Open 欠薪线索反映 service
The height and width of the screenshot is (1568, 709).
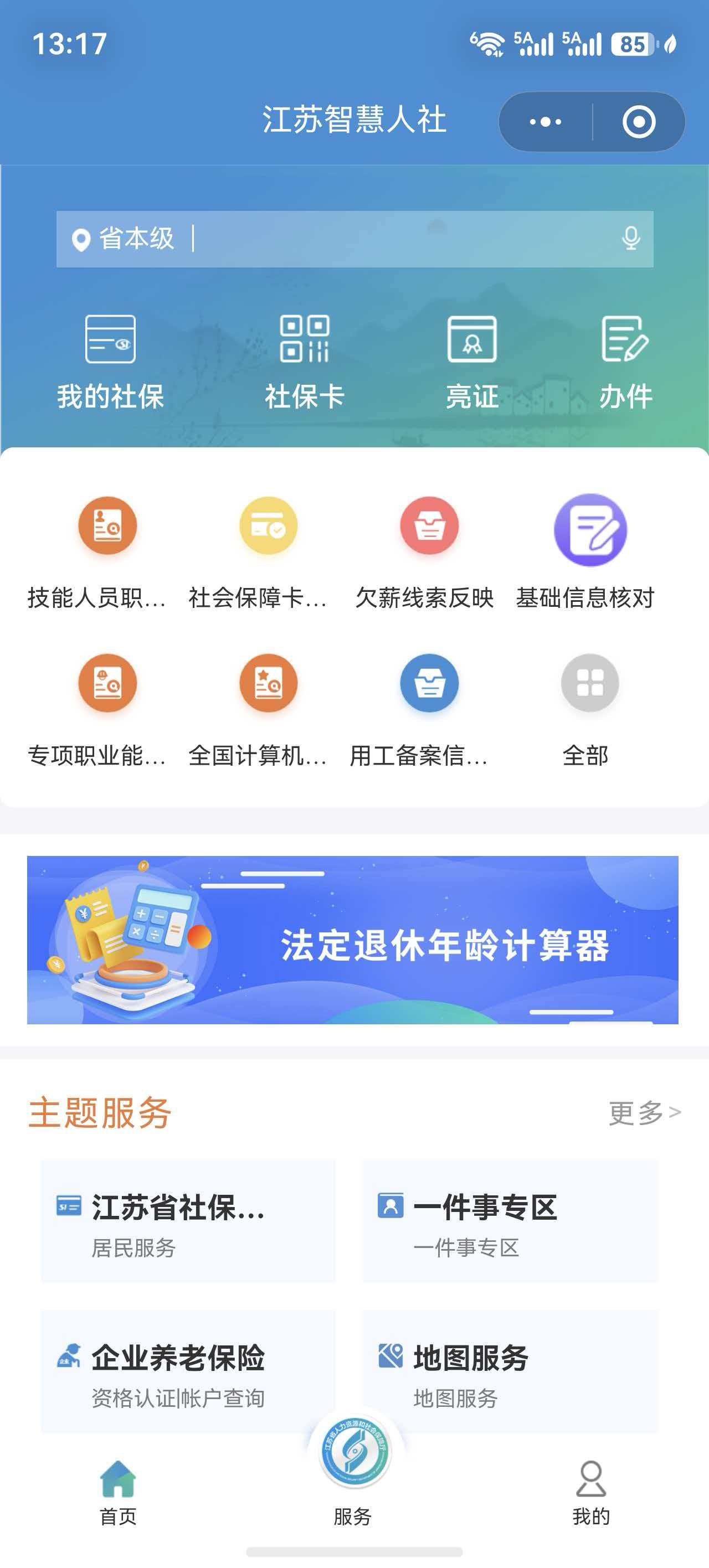424,552
